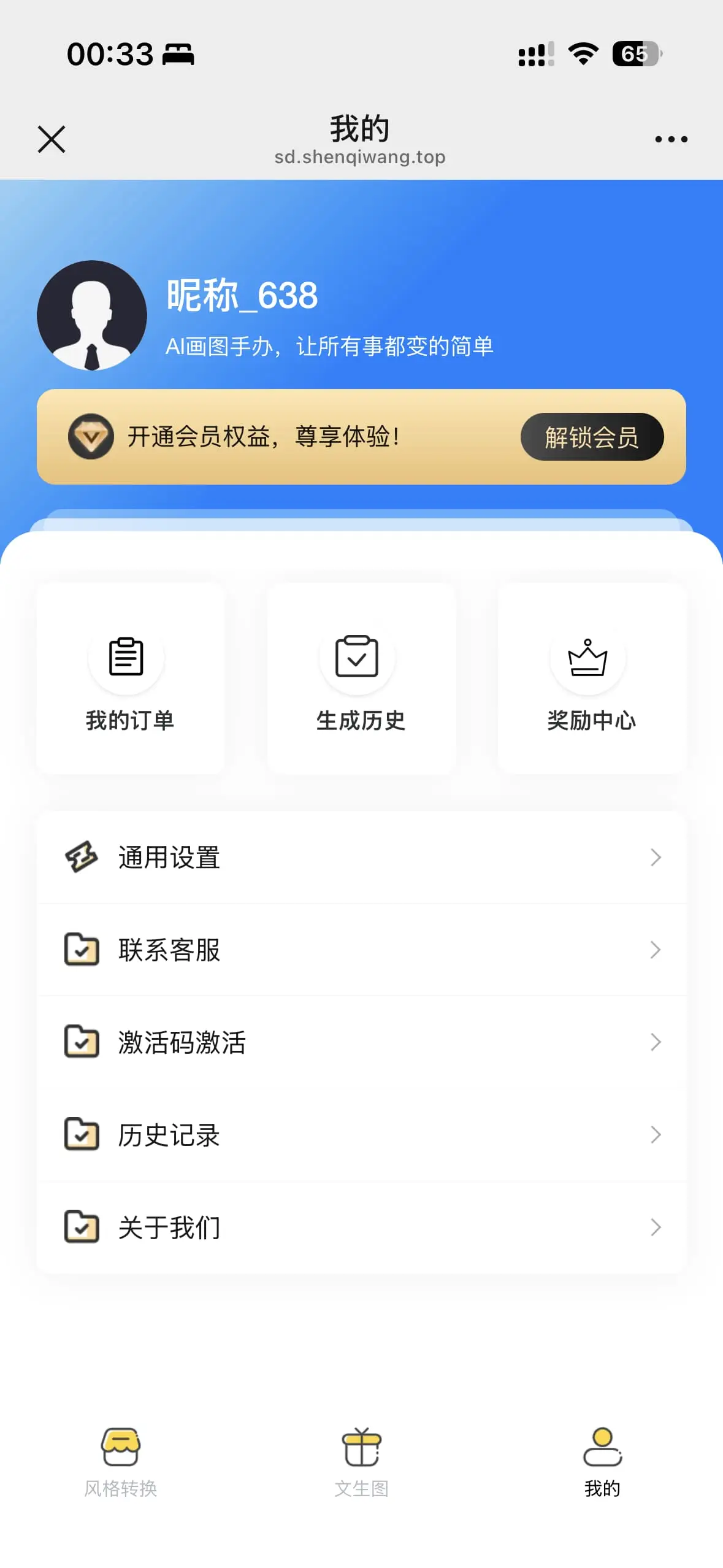Tap the 解锁会员 button
This screenshot has height=1568, width=723.
[592, 437]
